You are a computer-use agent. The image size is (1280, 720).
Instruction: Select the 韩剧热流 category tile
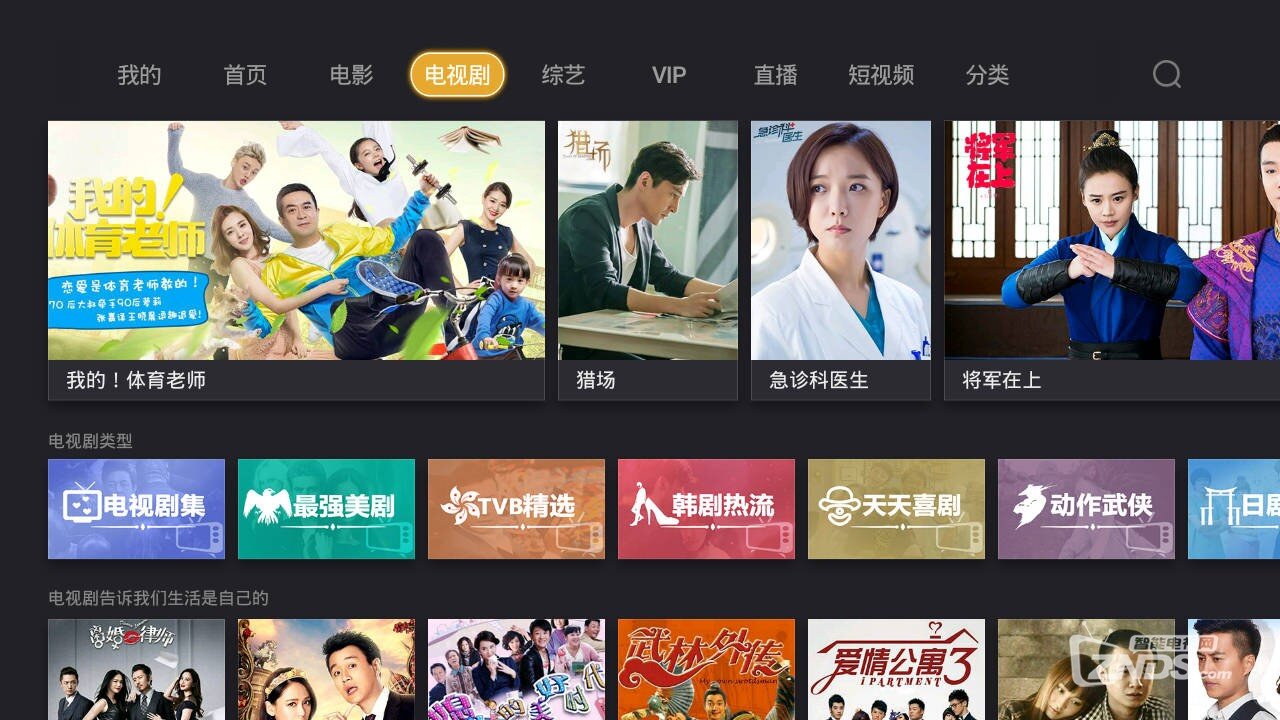(706, 508)
